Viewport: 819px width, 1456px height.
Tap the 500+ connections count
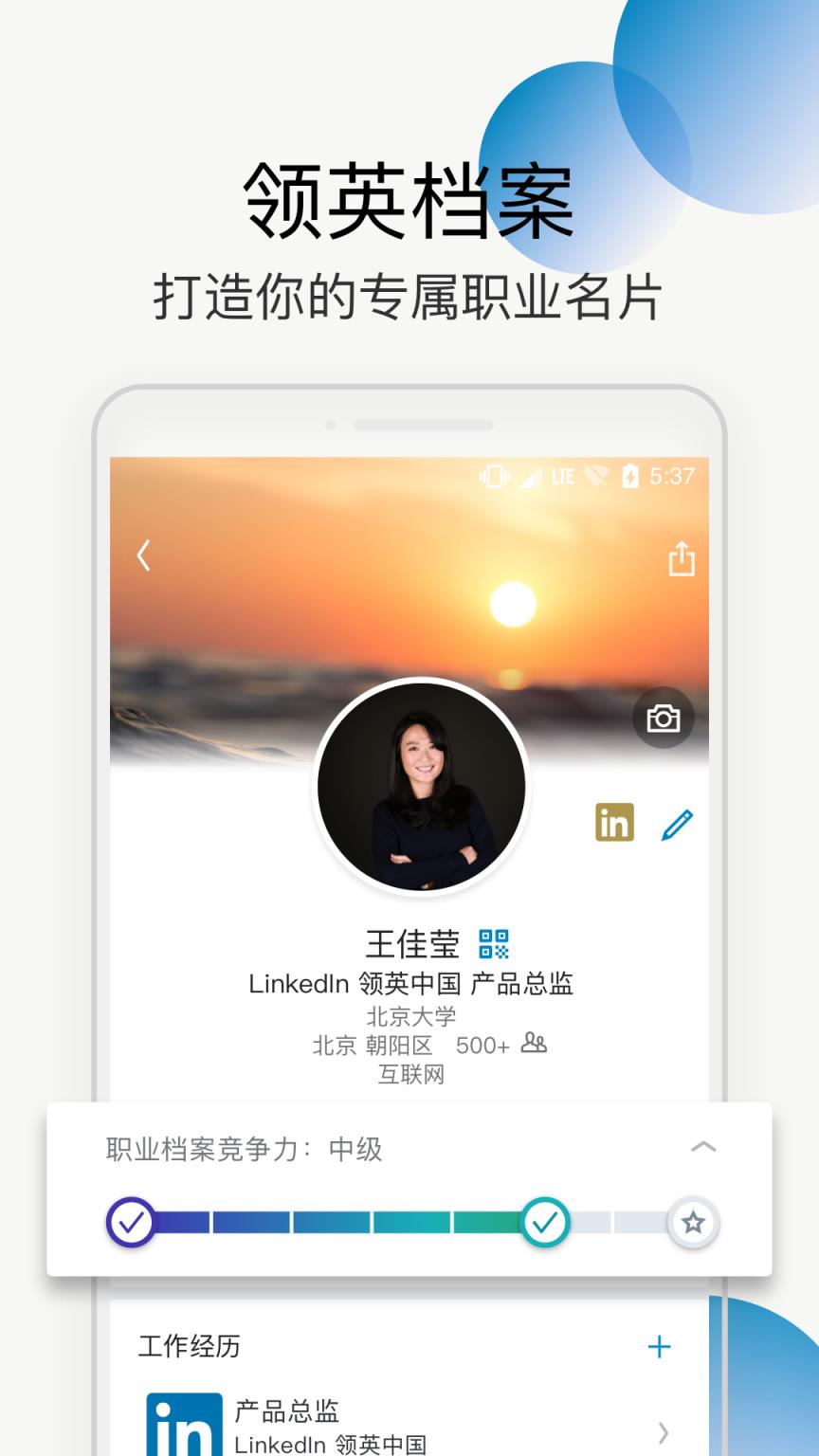(482, 1045)
